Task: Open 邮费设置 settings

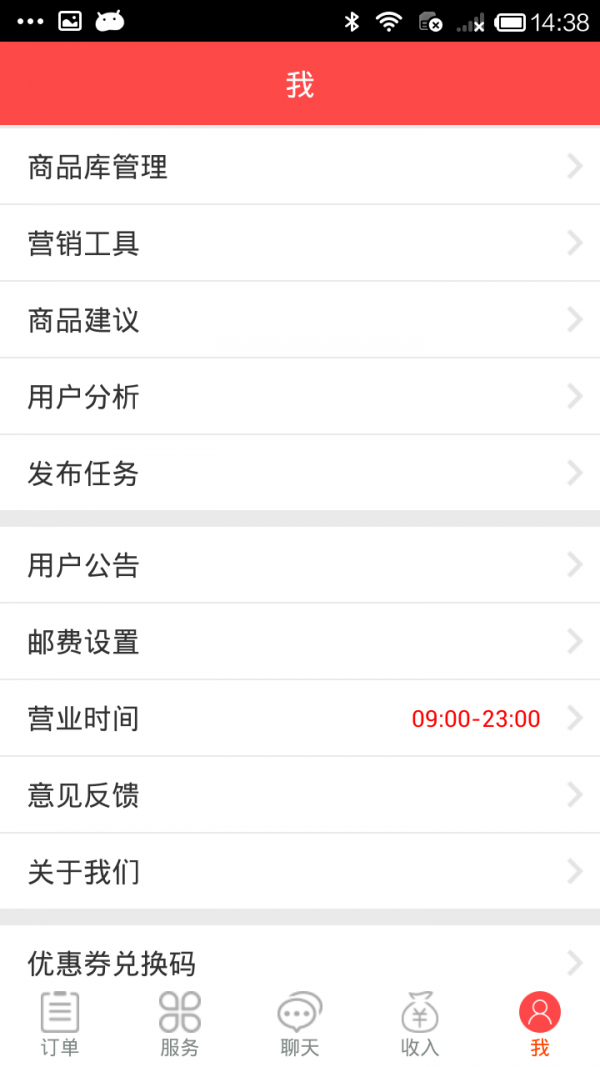Action: click(300, 642)
